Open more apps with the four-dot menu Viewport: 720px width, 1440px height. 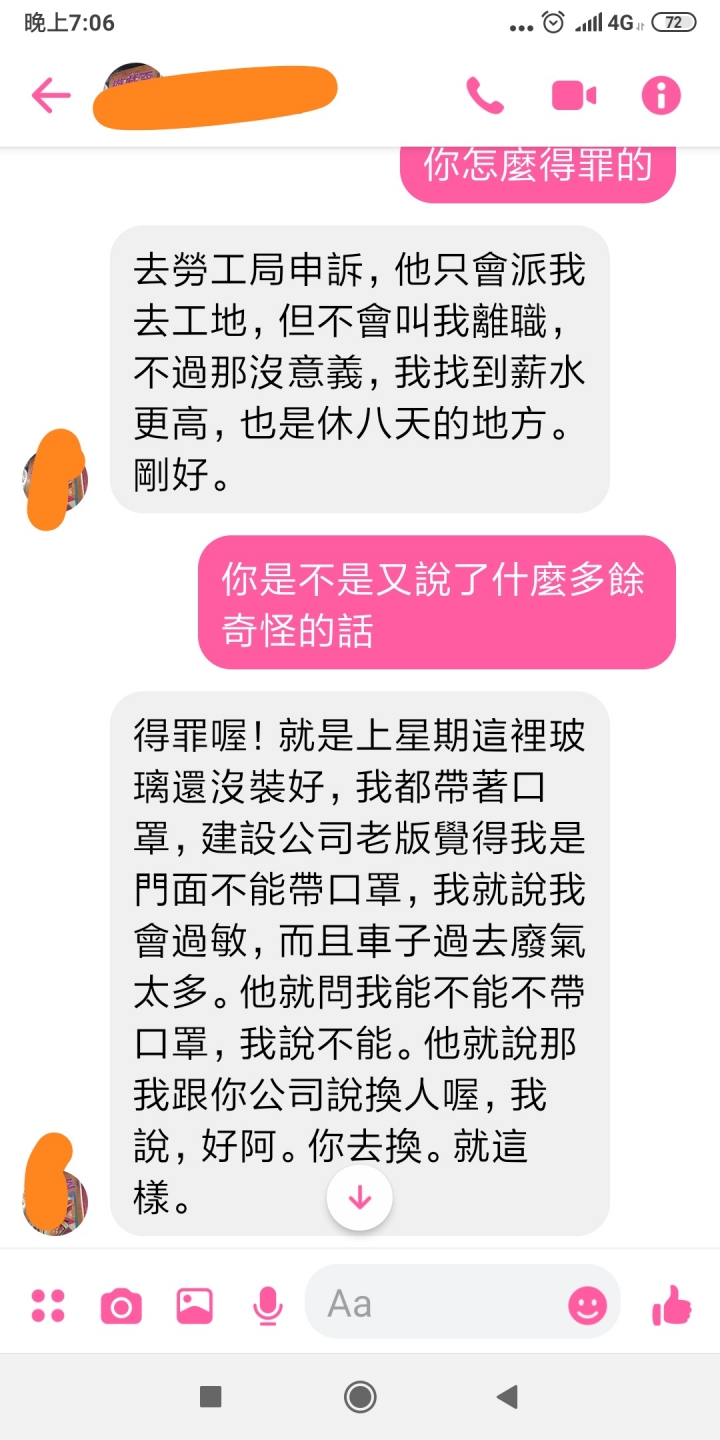(x=47, y=1302)
